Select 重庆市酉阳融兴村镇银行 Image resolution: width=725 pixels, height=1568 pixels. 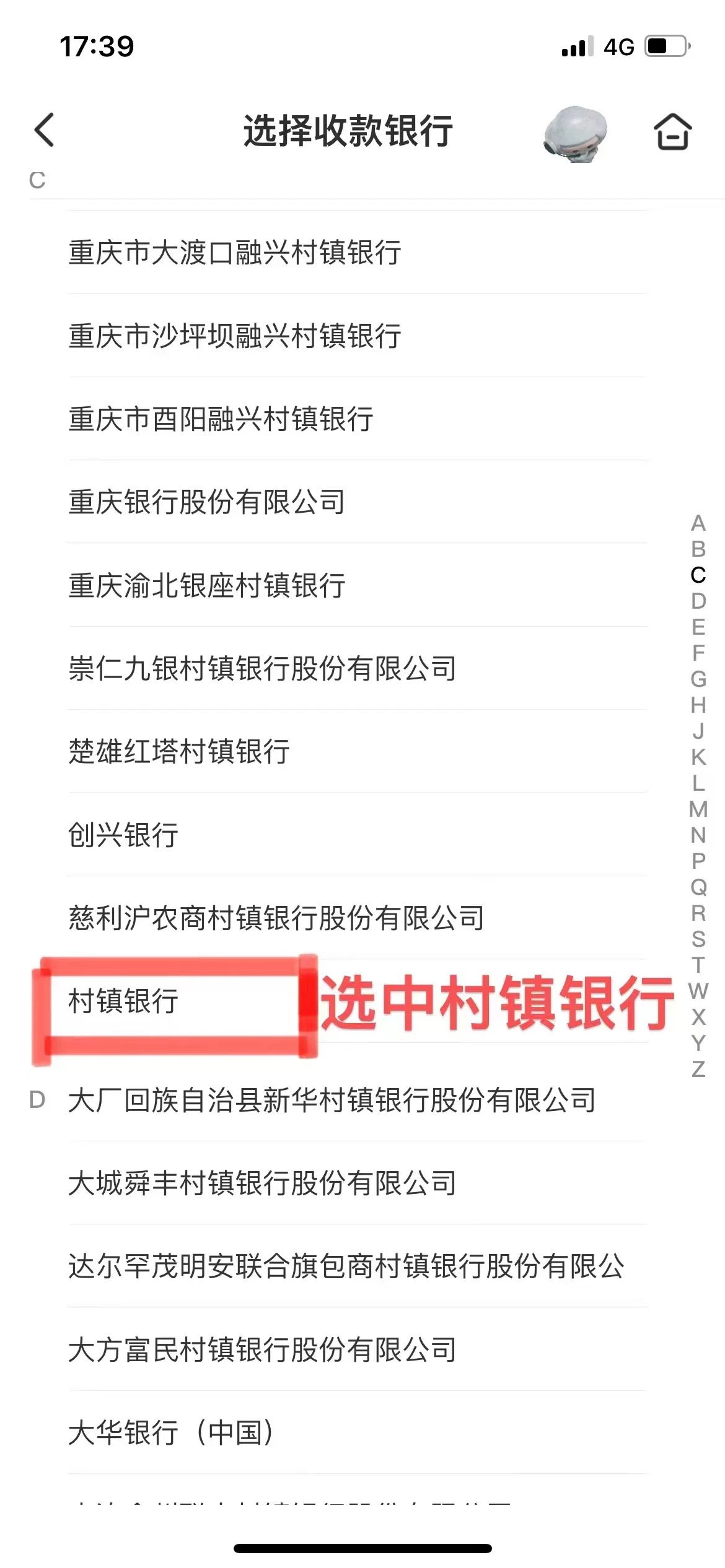[x=221, y=419]
